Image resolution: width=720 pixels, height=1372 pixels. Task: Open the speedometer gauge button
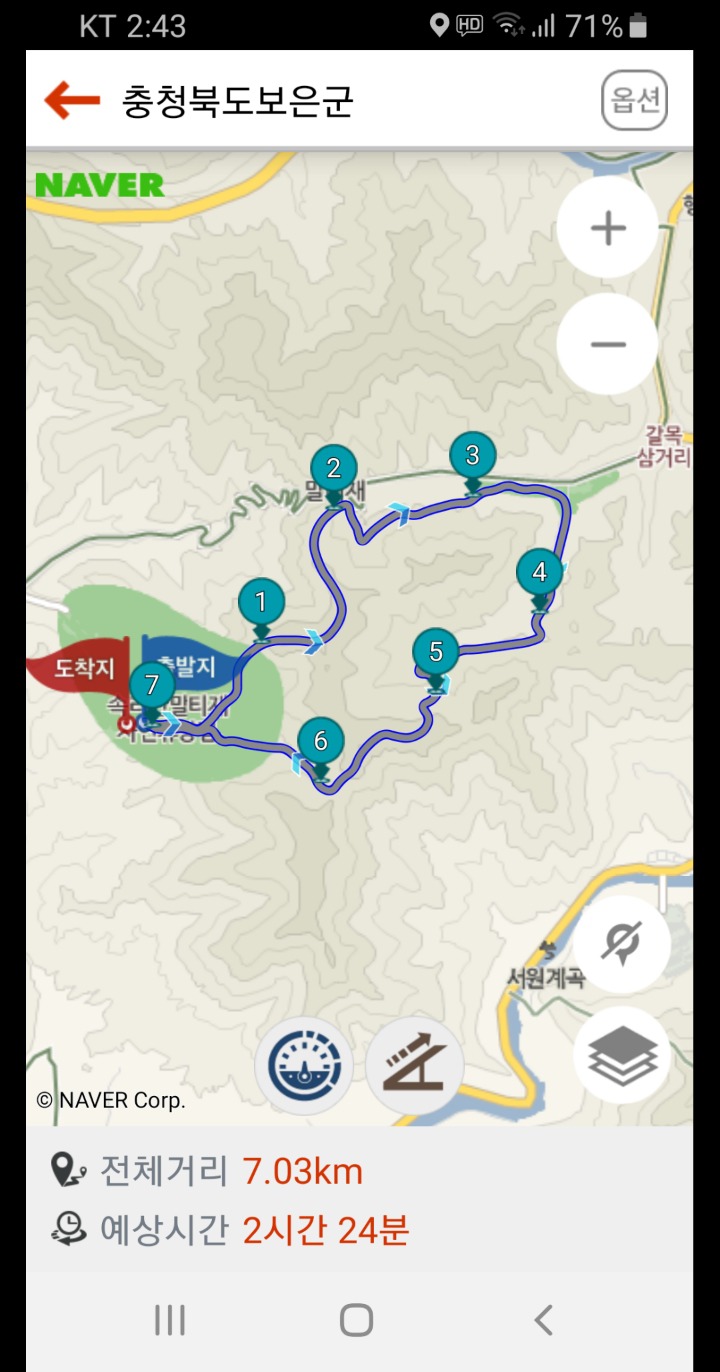[x=303, y=1066]
